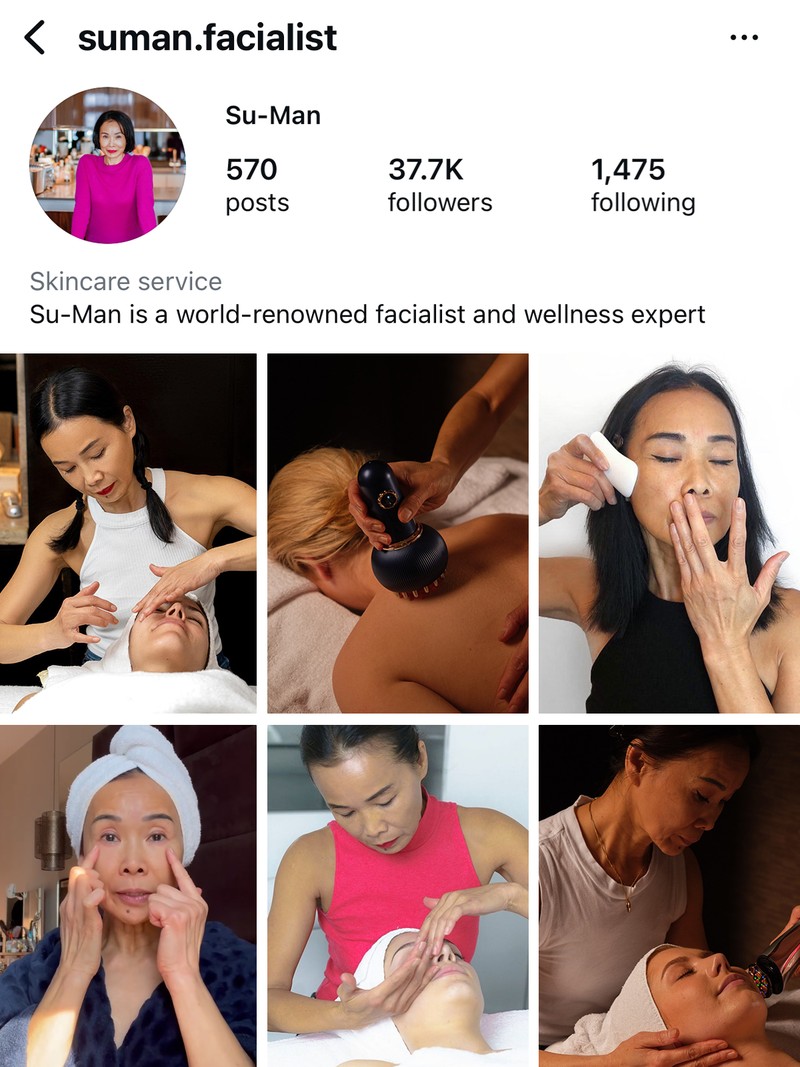Open post with gold necklace facial treatment
This screenshot has height=1067, width=800.
click(669, 895)
